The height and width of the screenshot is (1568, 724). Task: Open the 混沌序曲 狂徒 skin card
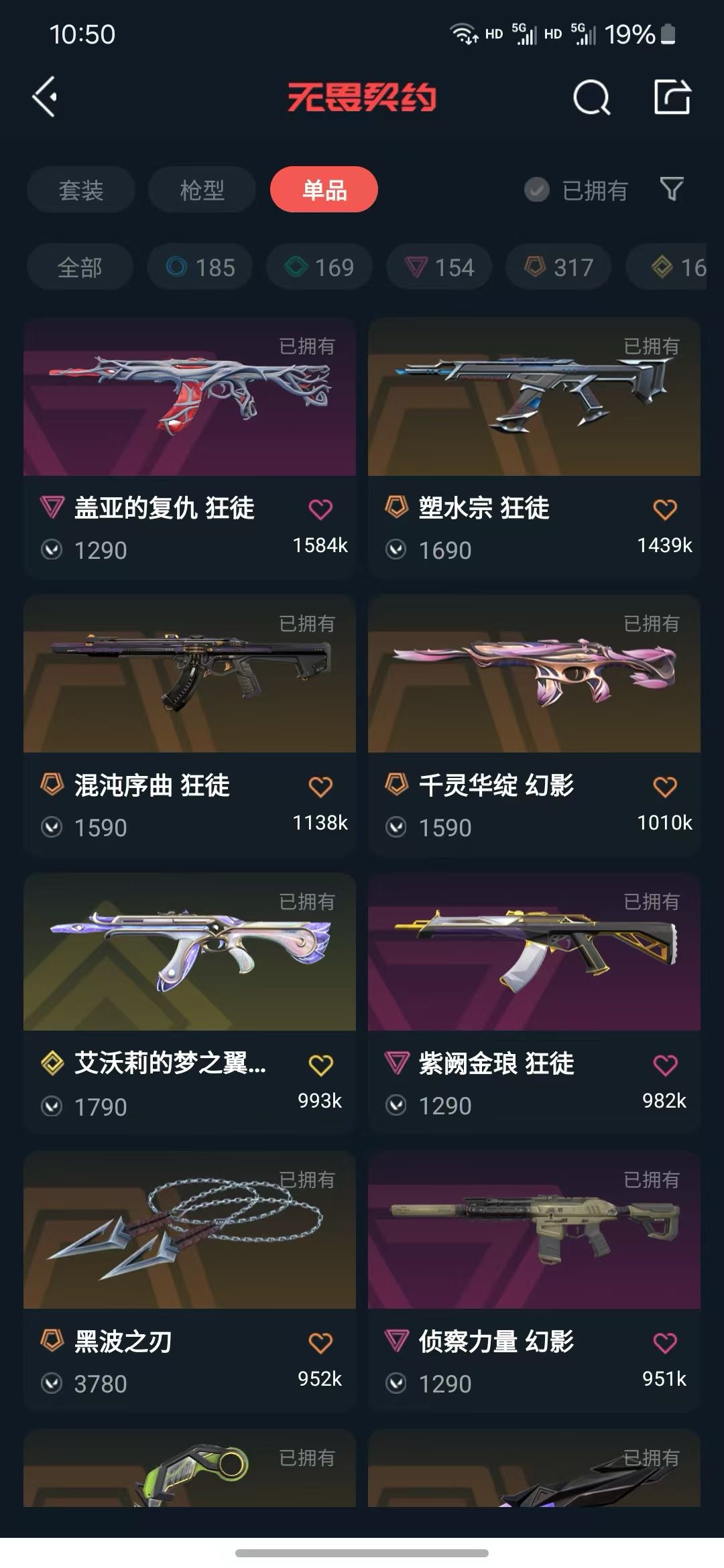tap(190, 725)
